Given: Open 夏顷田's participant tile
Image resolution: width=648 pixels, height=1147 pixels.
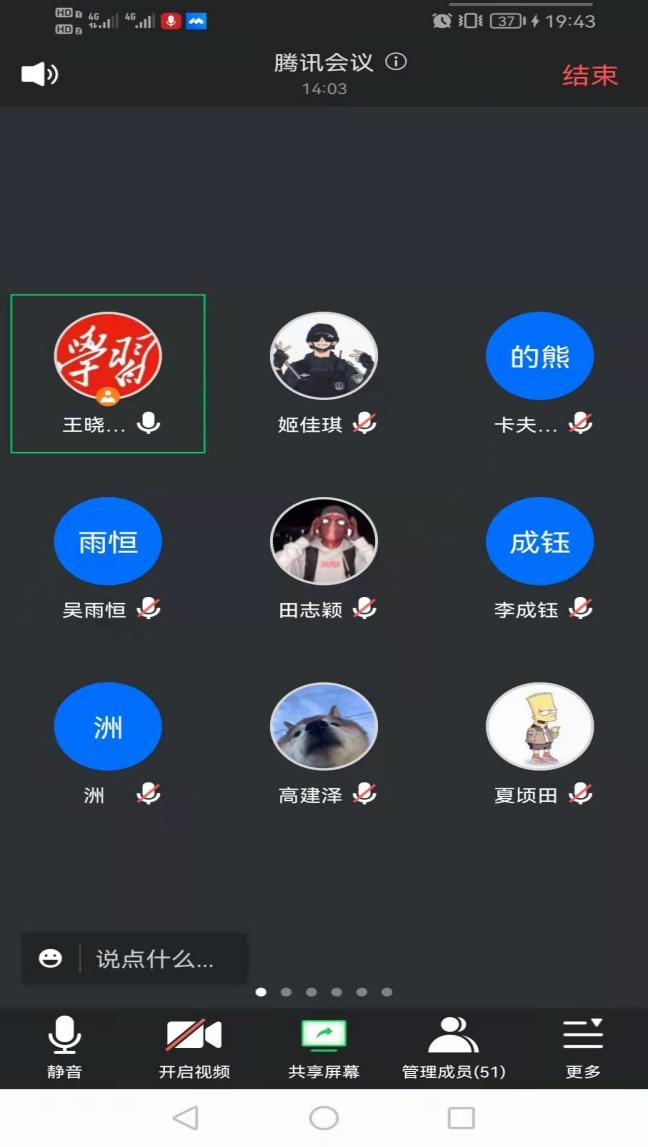Looking at the screenshot, I should coord(540,744).
